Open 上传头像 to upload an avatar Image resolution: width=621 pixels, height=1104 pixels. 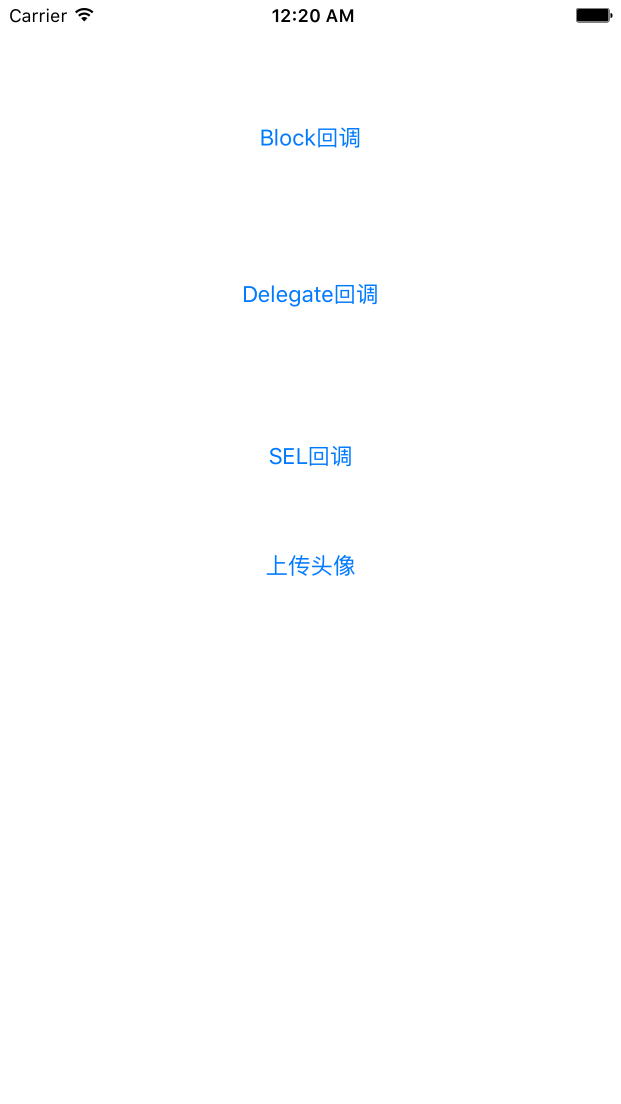(310, 566)
